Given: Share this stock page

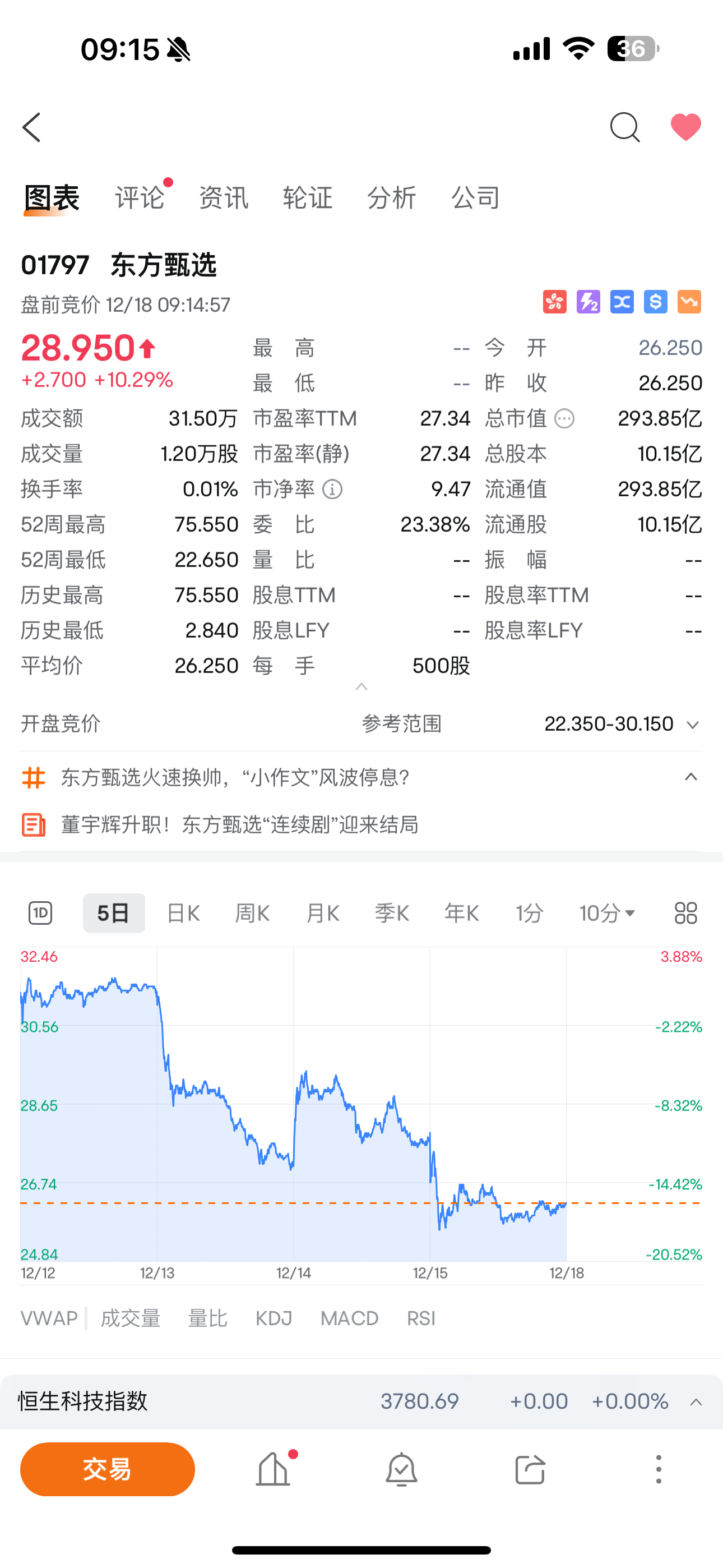Looking at the screenshot, I should tap(530, 1469).
